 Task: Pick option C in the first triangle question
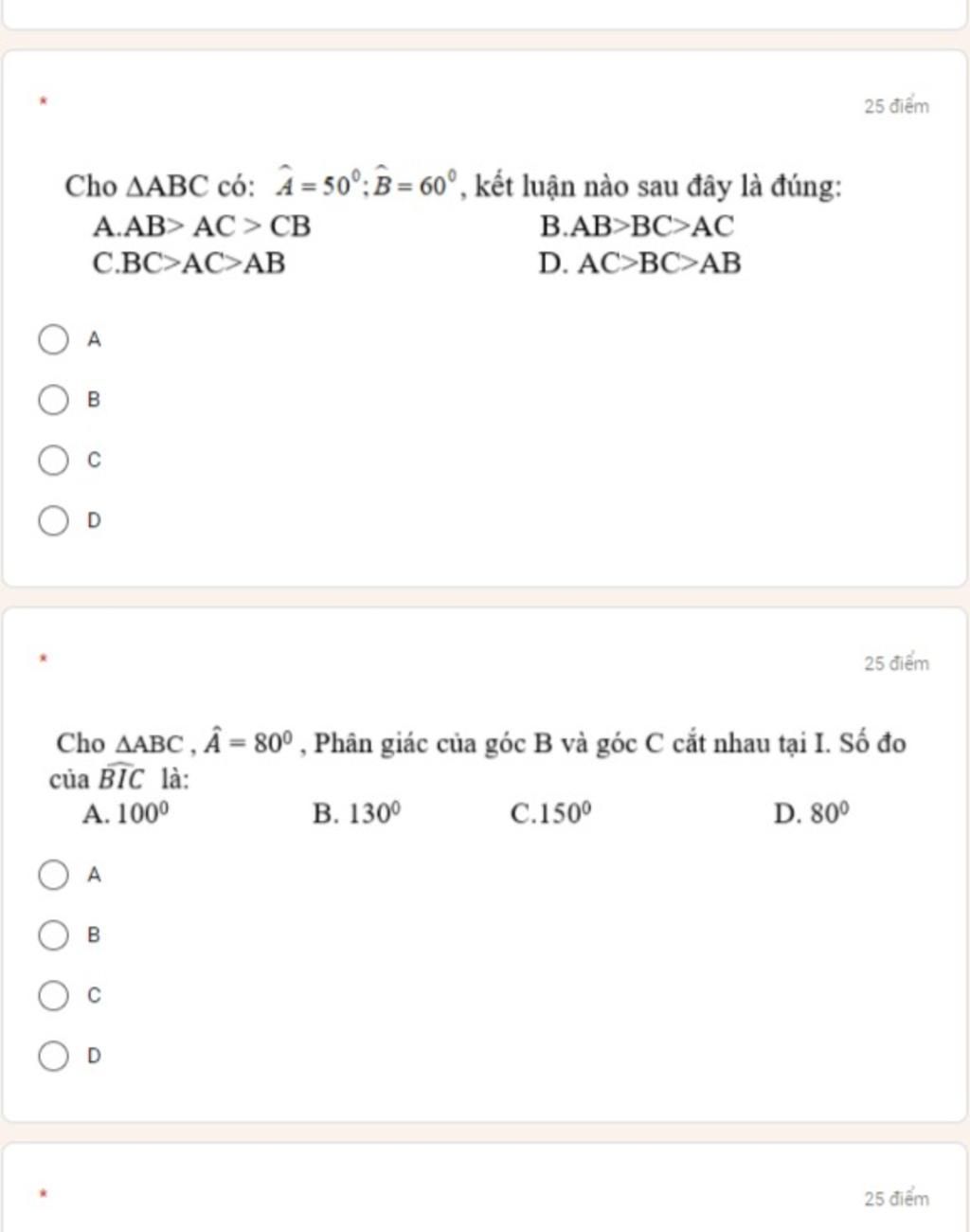click(53, 461)
